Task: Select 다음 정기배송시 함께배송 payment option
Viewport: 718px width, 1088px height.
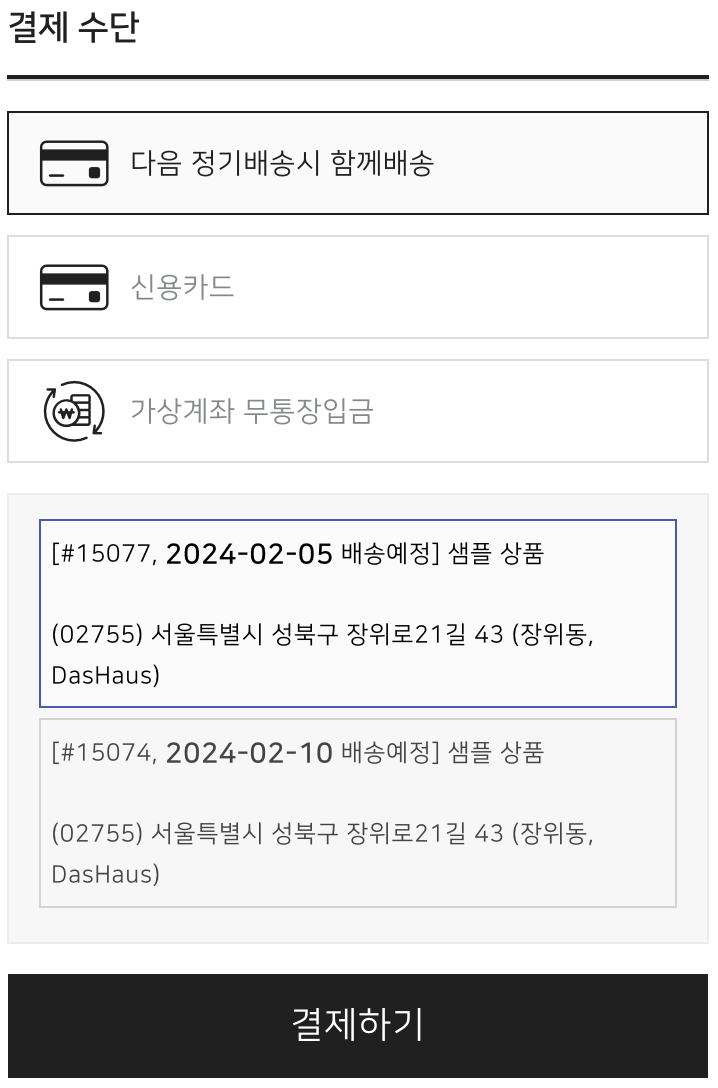Action: coord(357,163)
